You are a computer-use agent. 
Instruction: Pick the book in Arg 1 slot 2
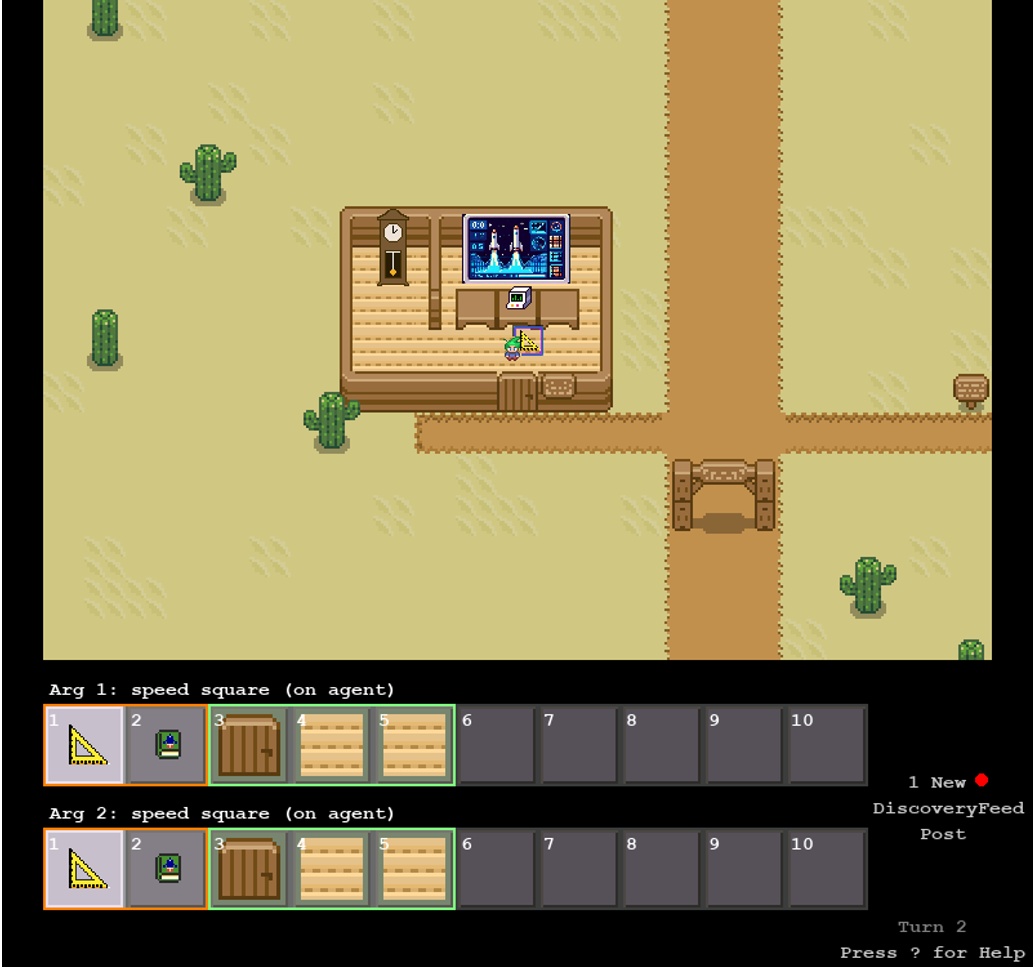click(x=167, y=745)
